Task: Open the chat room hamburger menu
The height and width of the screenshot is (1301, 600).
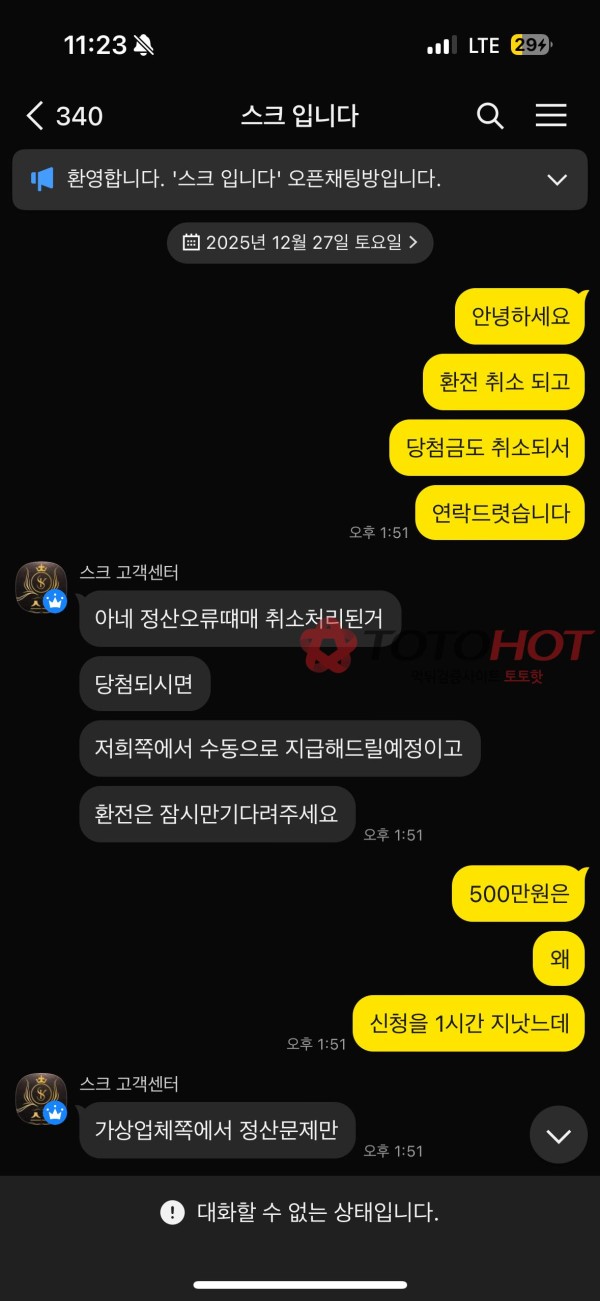Action: [551, 116]
